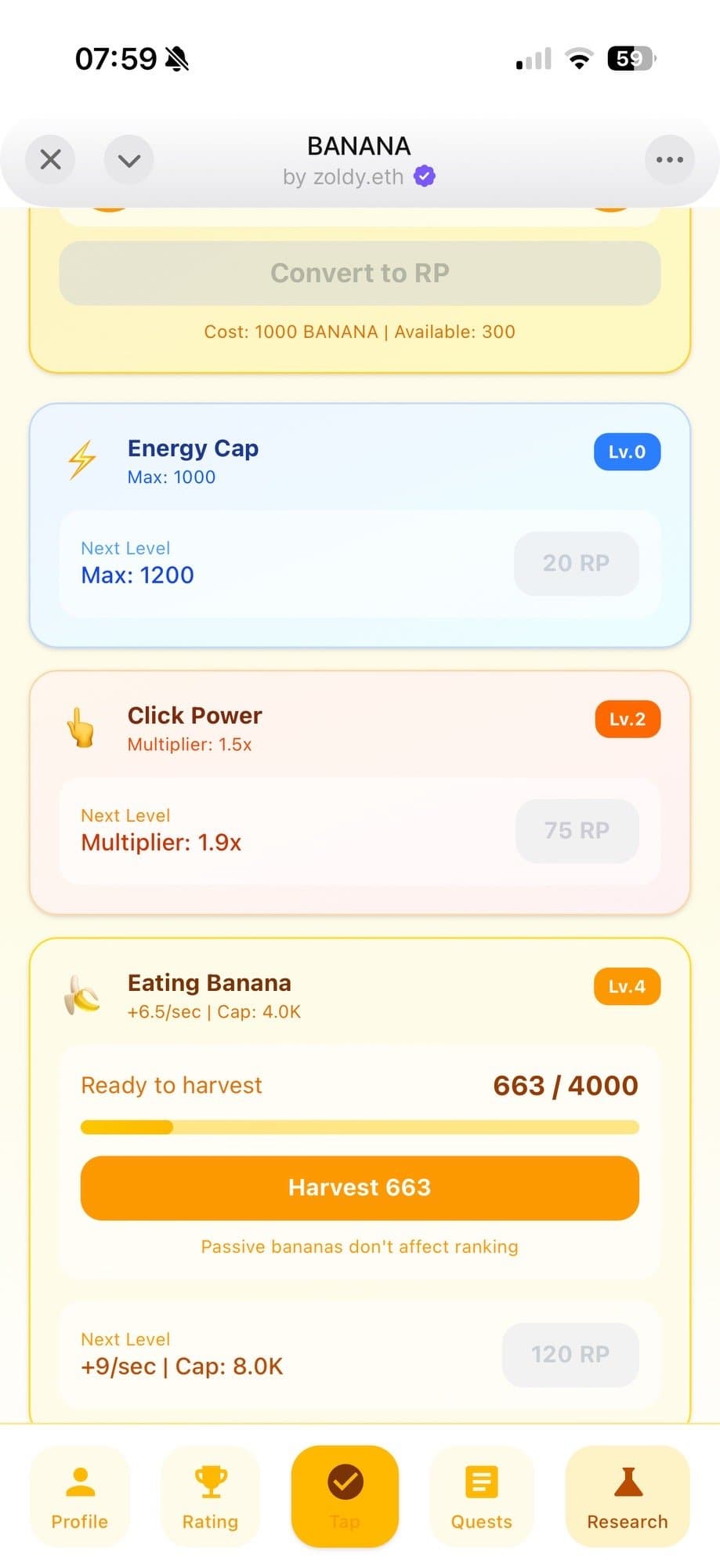
Task: Open the Quests tab
Action: 481,1496
